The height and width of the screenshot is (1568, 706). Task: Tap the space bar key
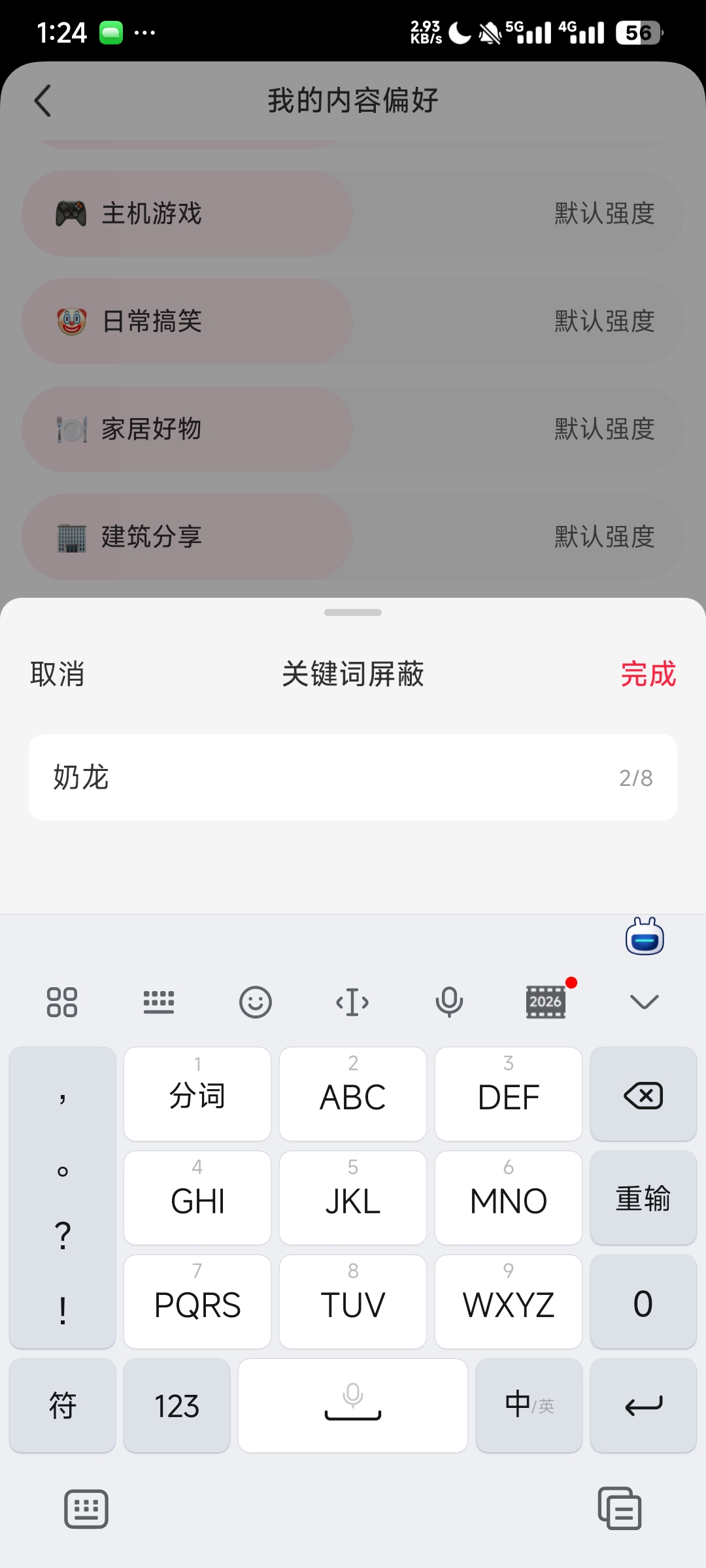coord(353,1406)
